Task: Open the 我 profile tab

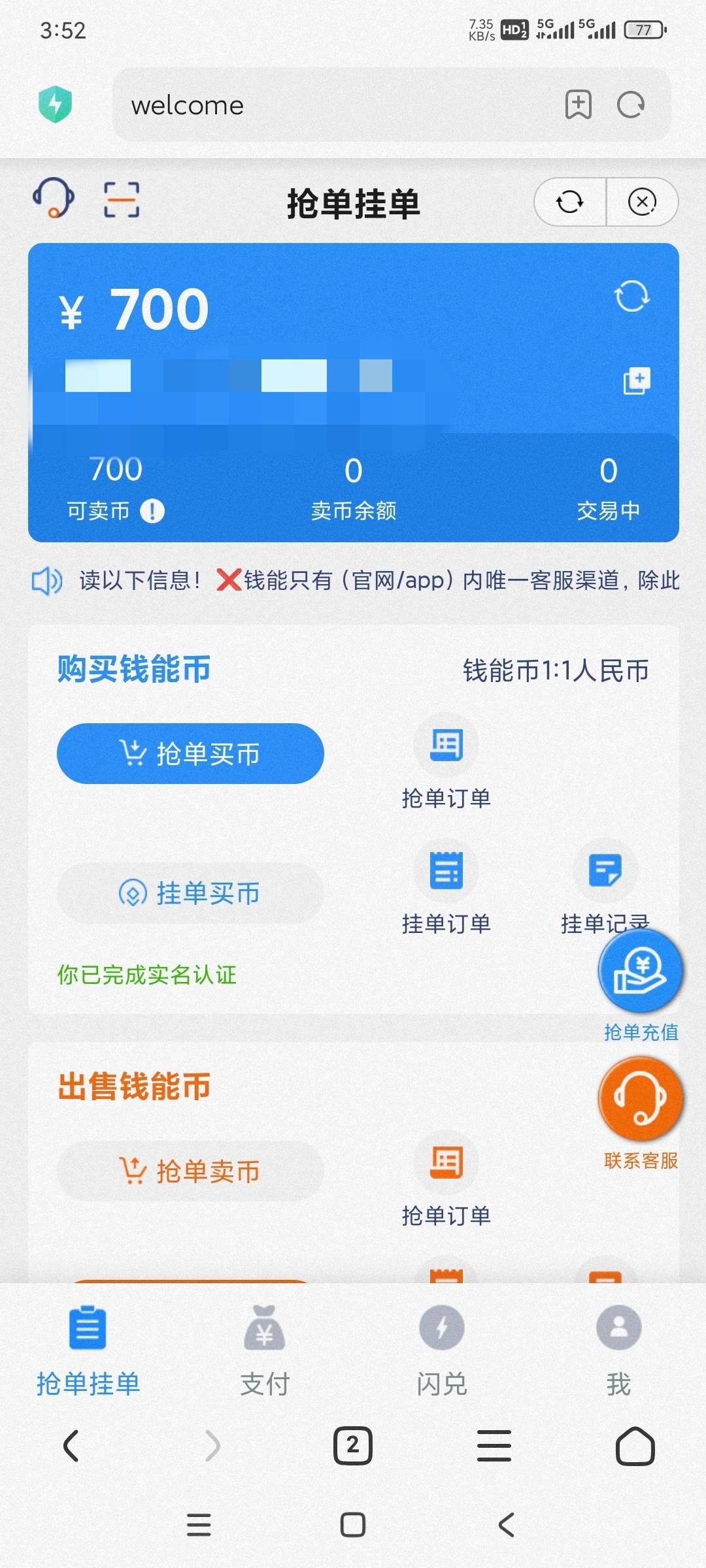Action: (x=618, y=1352)
